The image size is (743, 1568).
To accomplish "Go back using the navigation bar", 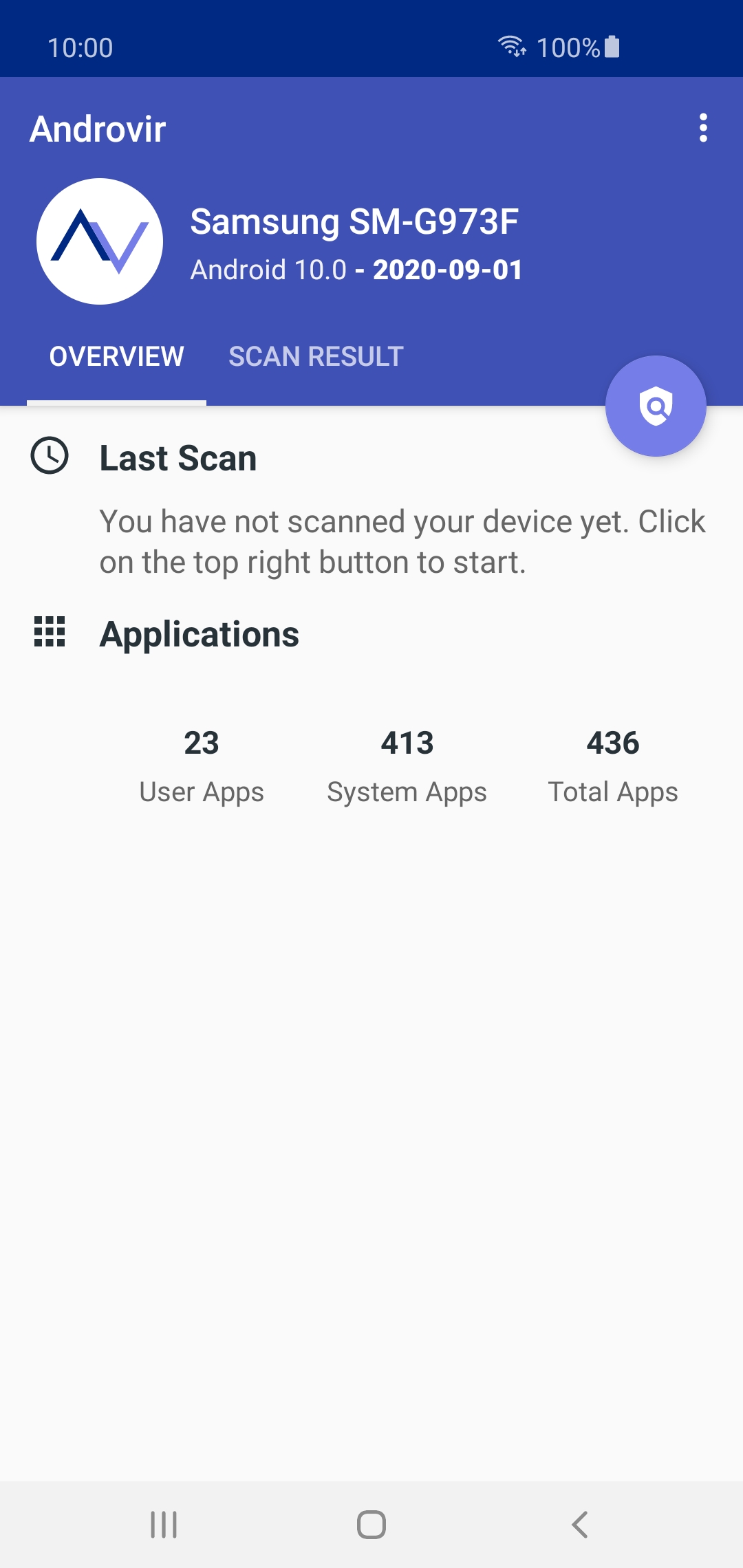I will coord(580,1525).
